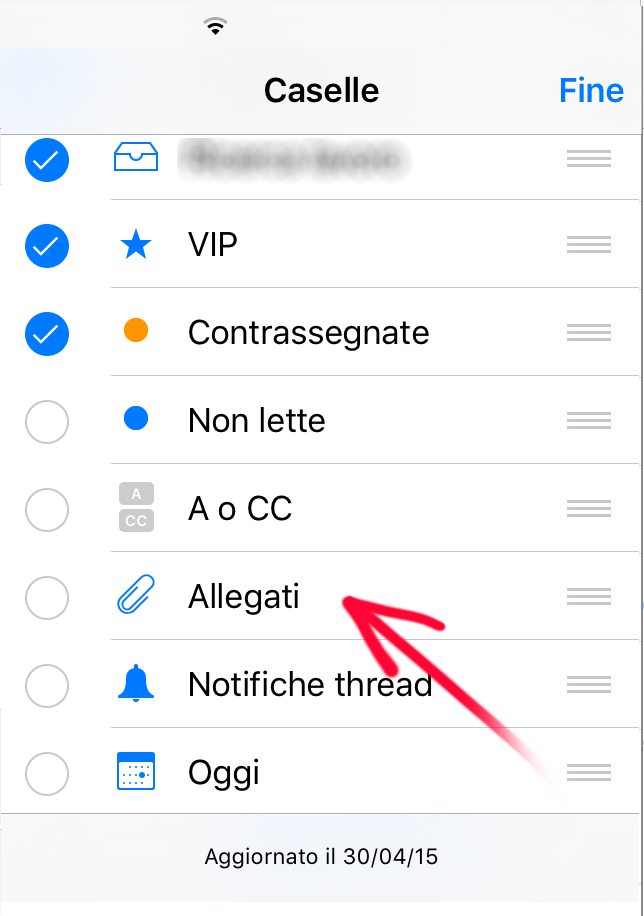Uncheck the VIP mailbox
The image size is (644, 916).
tap(47, 246)
